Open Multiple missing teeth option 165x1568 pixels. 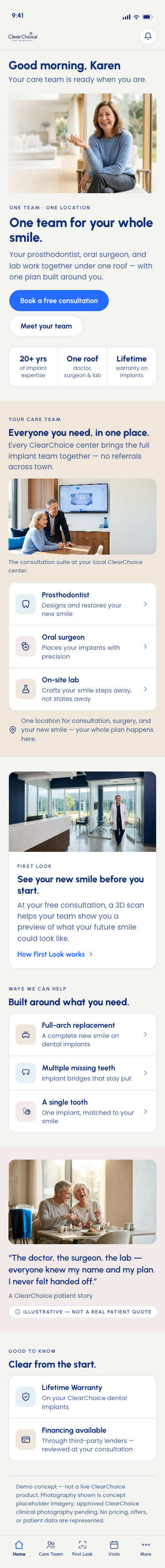(x=82, y=1073)
